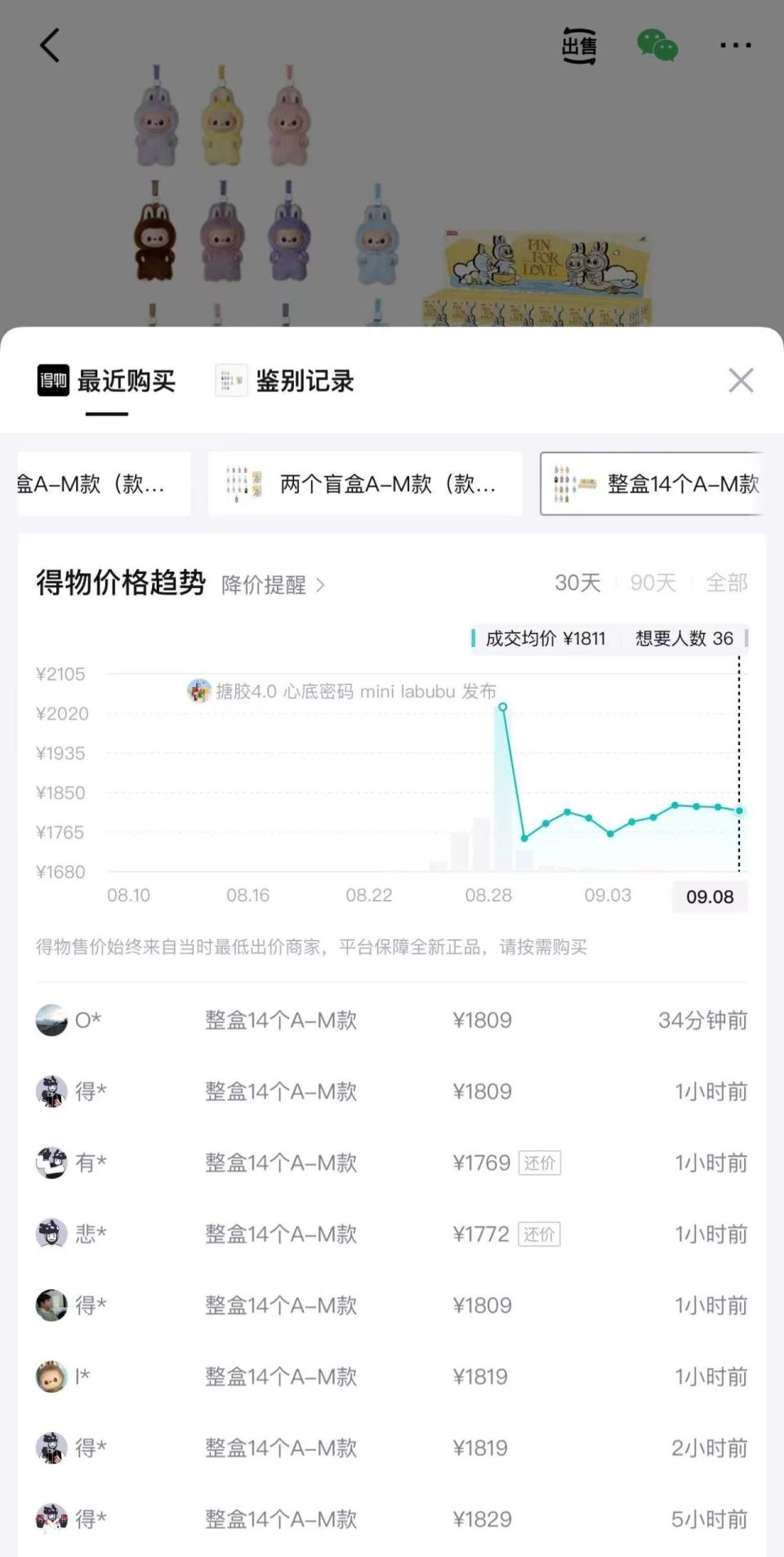Click avatar of buyer 悲*
The image size is (784, 1557).
51,1234
